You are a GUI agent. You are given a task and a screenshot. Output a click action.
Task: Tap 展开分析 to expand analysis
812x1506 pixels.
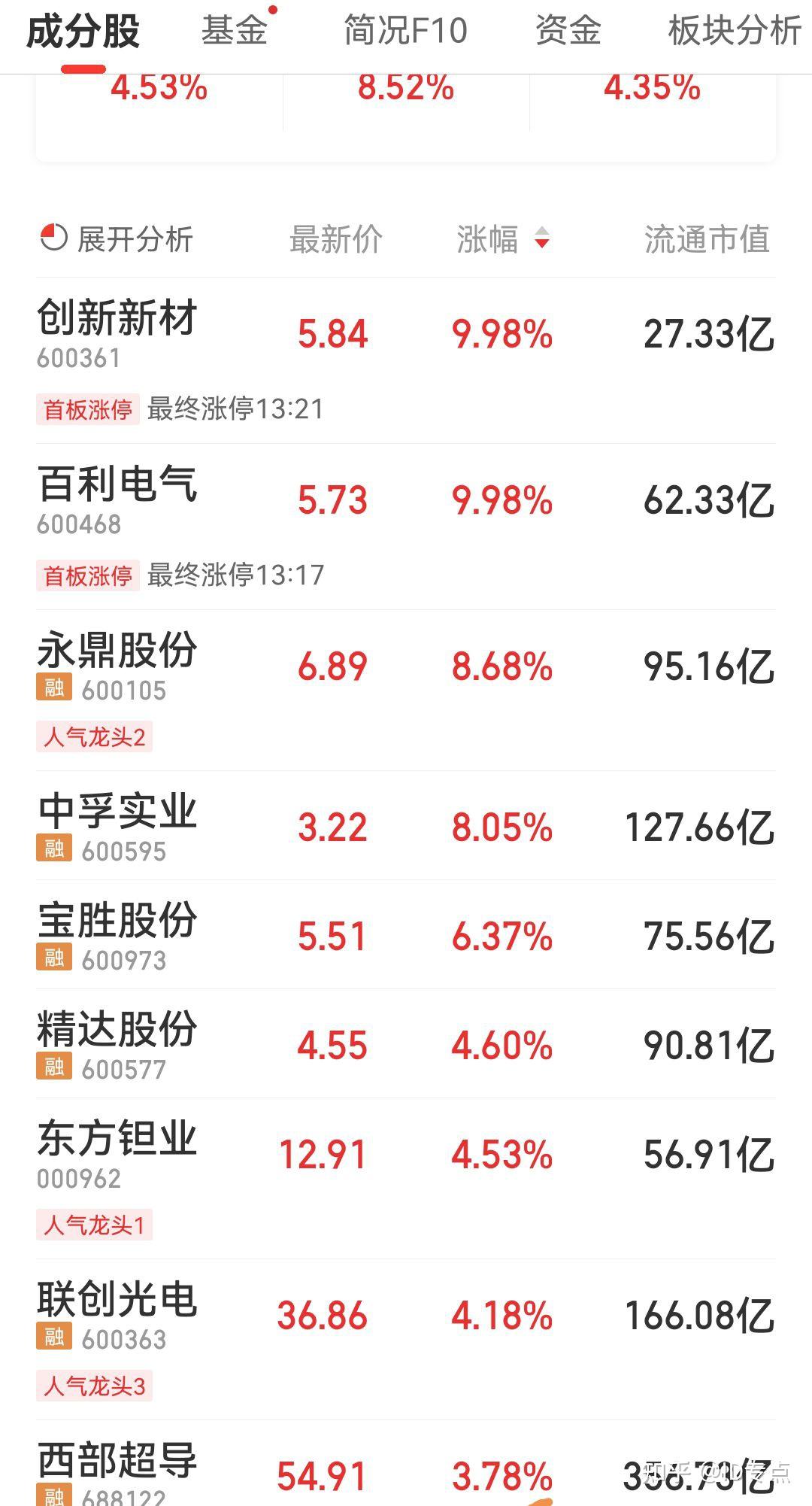point(117,240)
